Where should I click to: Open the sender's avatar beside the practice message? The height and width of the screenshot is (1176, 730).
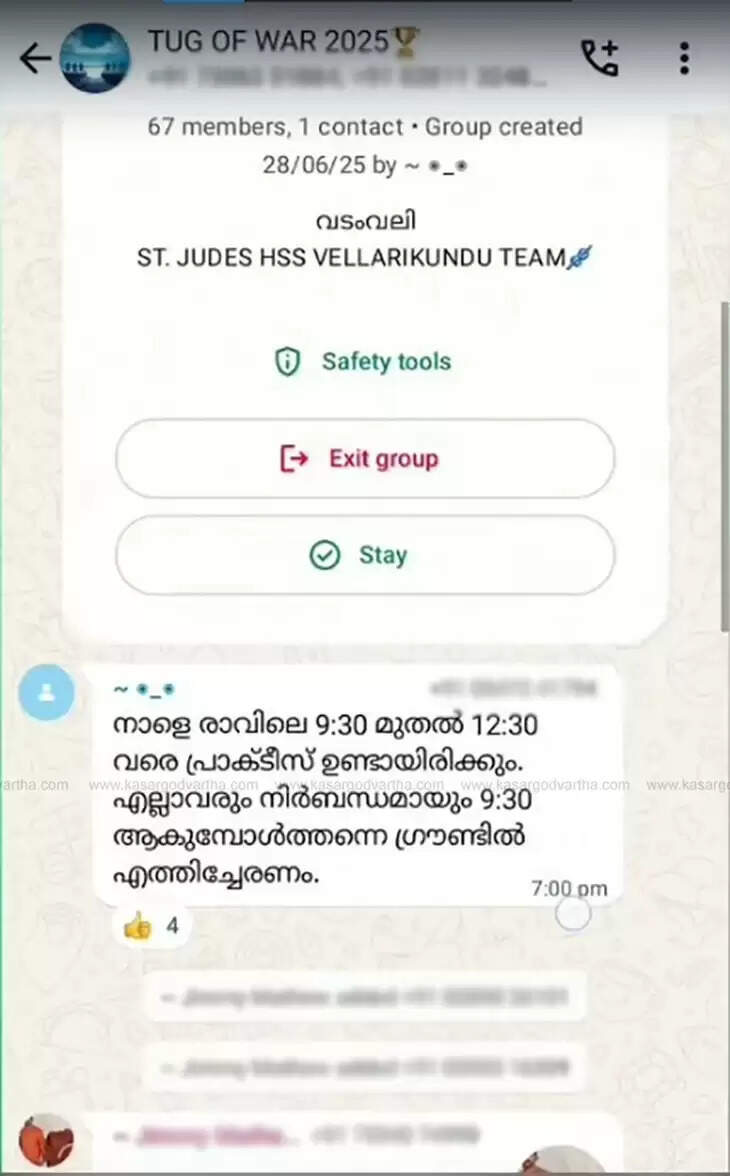point(46,692)
